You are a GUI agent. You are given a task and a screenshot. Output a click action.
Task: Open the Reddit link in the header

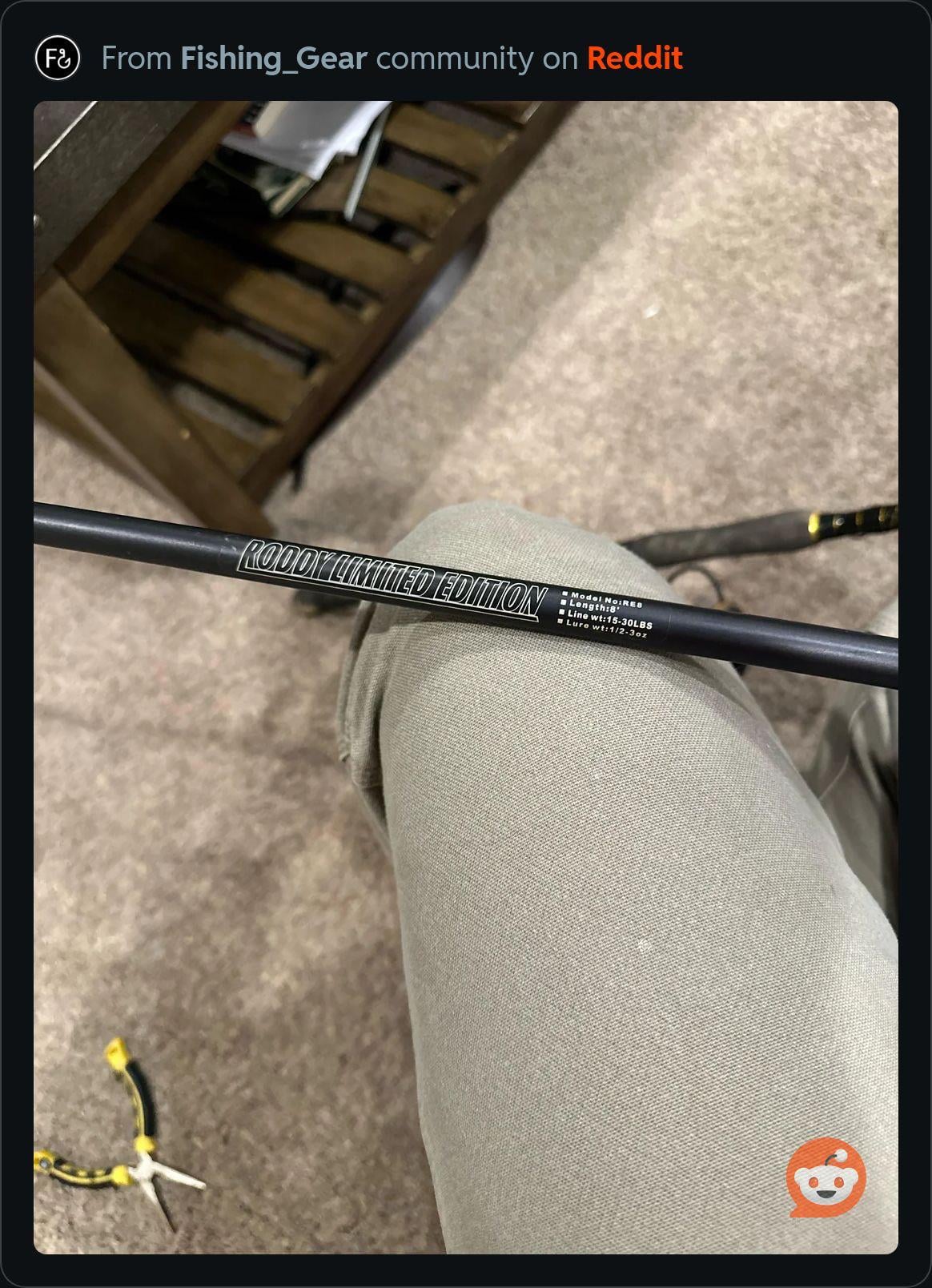click(634, 58)
